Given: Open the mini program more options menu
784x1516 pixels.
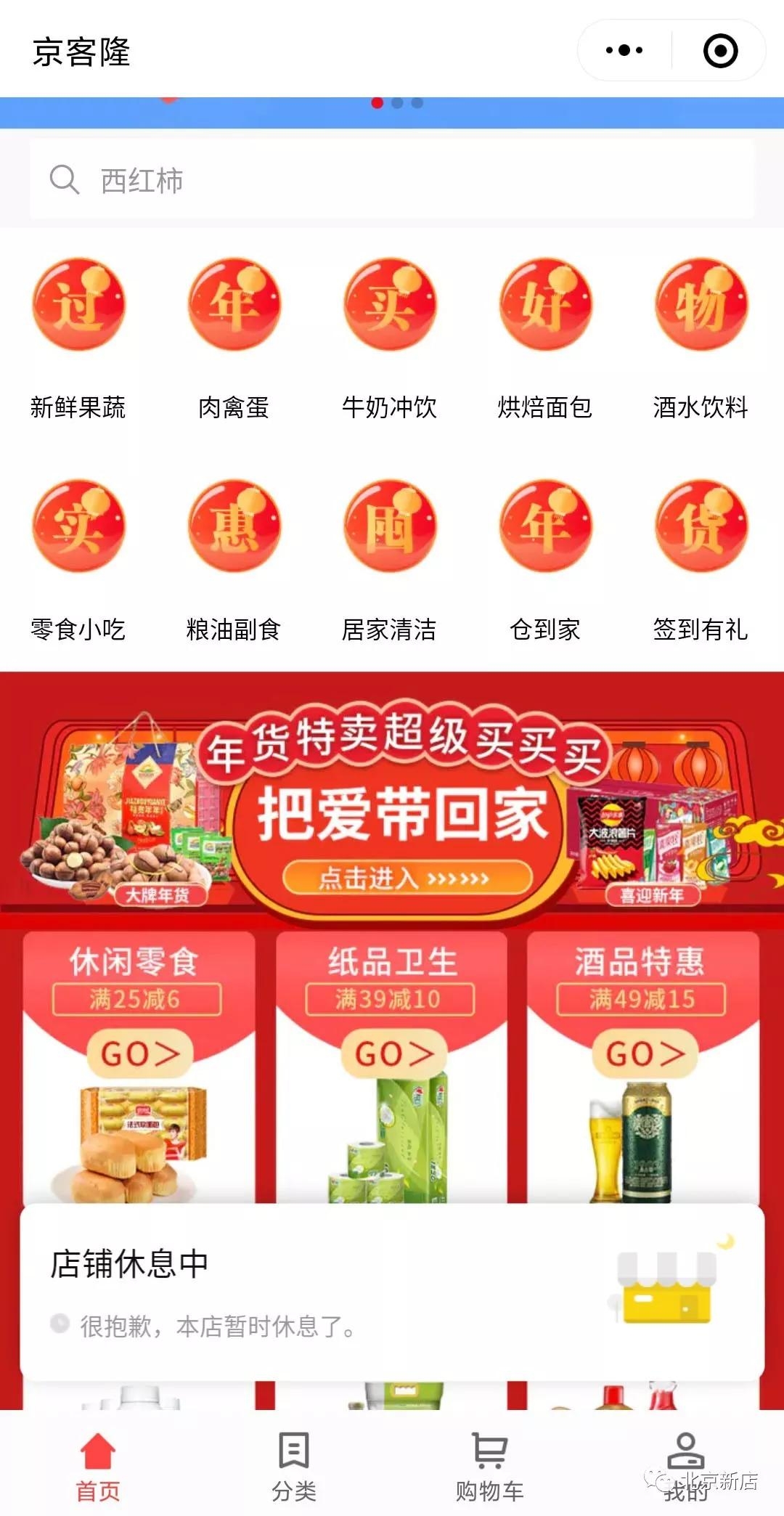Looking at the screenshot, I should coord(624,51).
